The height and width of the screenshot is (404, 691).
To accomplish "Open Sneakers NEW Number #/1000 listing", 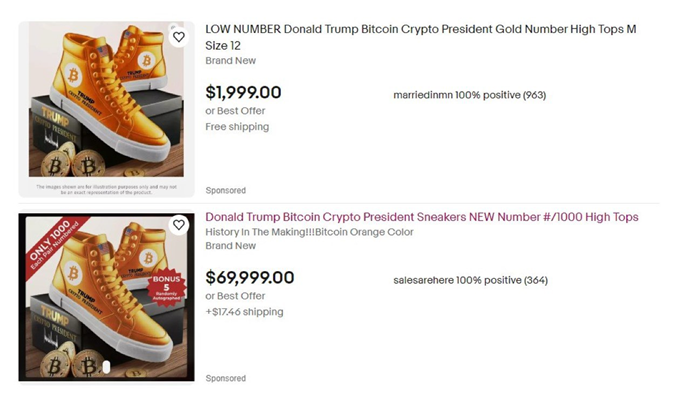I will (x=421, y=217).
